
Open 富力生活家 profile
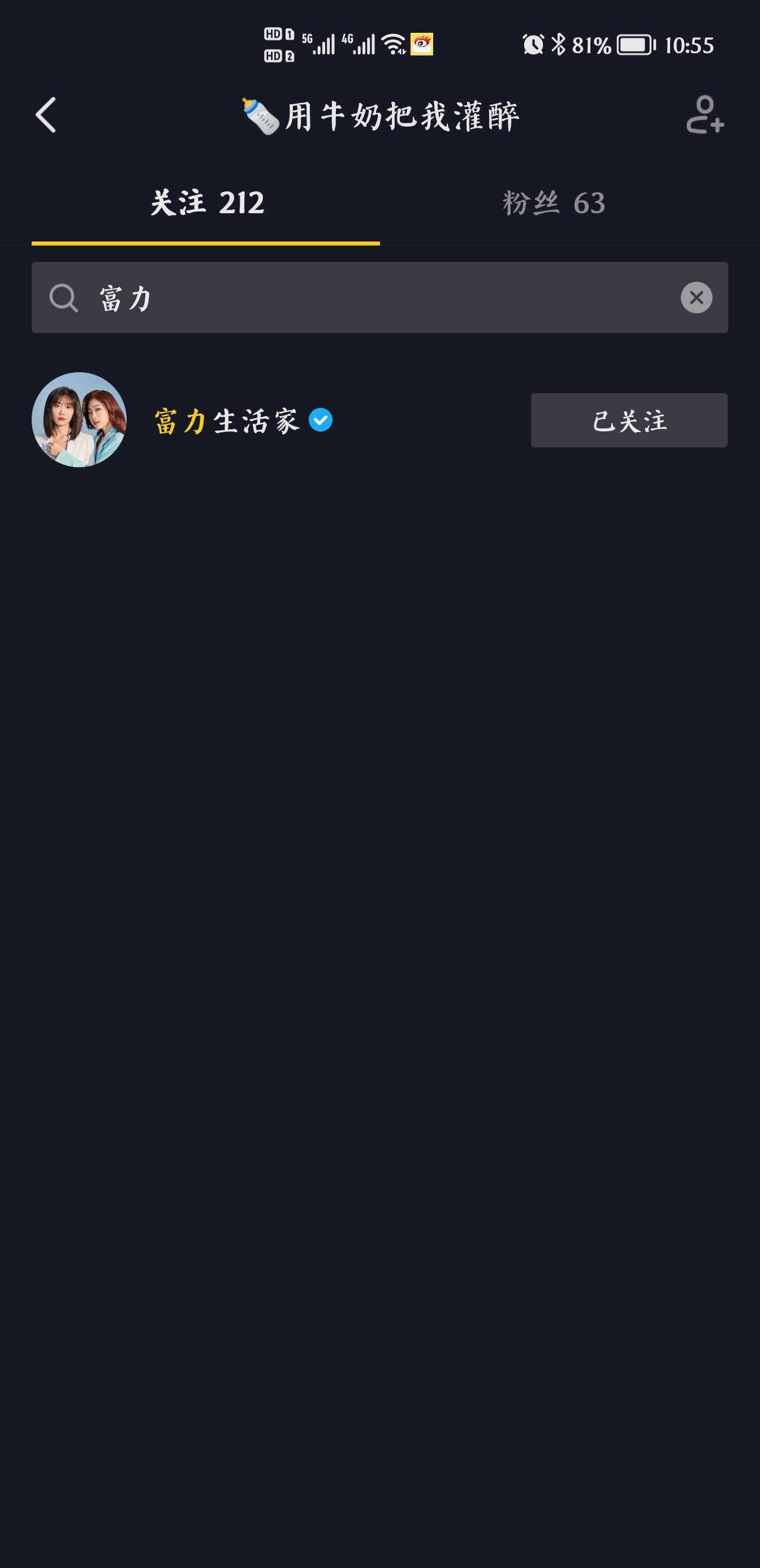[x=226, y=421]
